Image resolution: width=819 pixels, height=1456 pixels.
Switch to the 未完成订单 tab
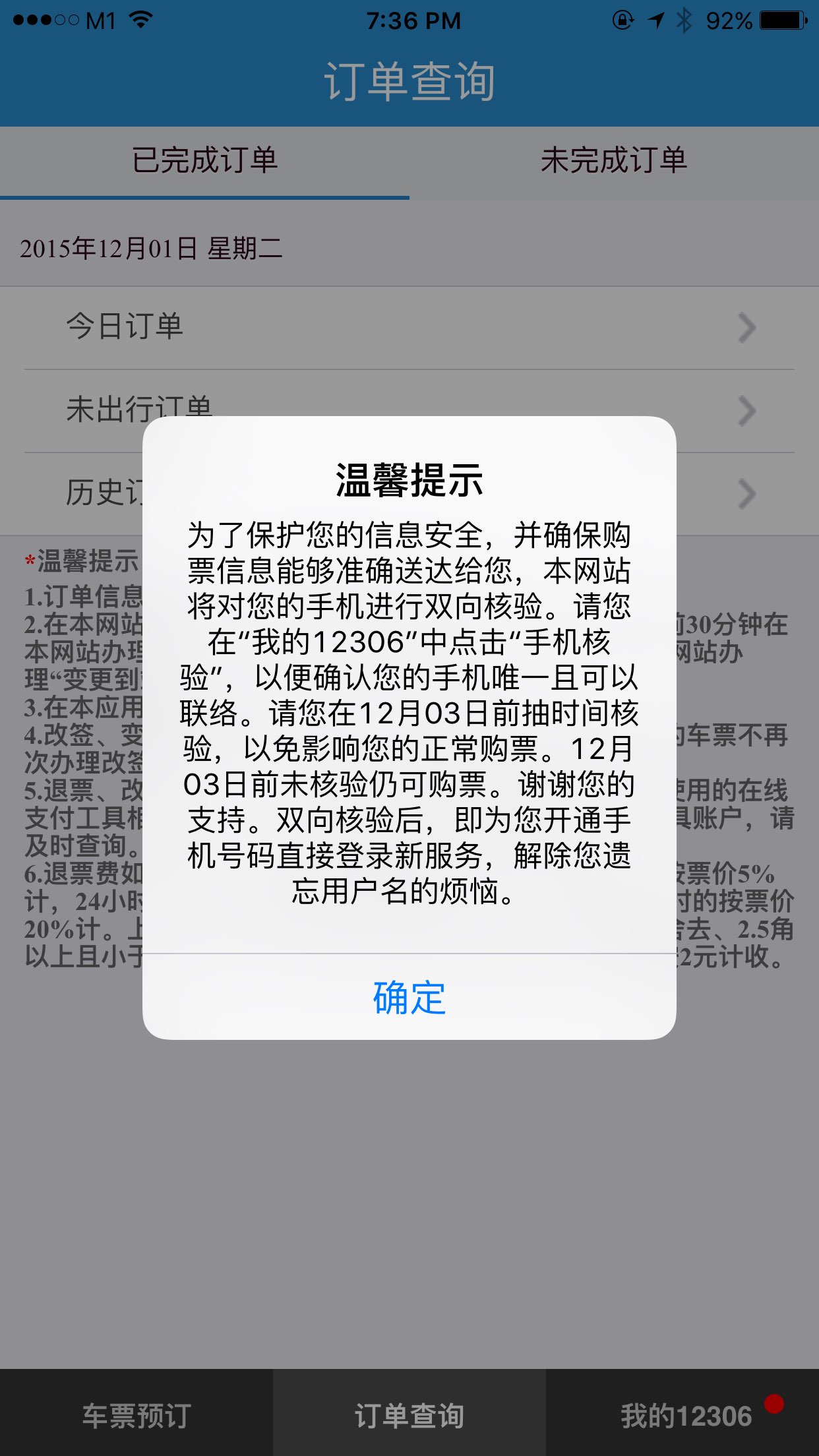pyautogui.click(x=613, y=161)
